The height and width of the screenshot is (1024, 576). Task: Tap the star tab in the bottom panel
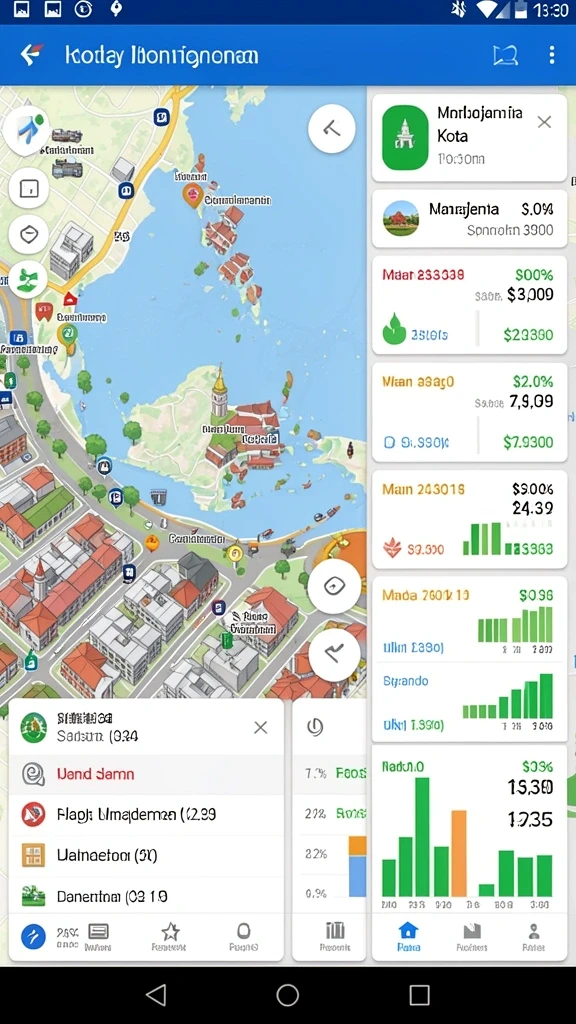click(x=170, y=936)
